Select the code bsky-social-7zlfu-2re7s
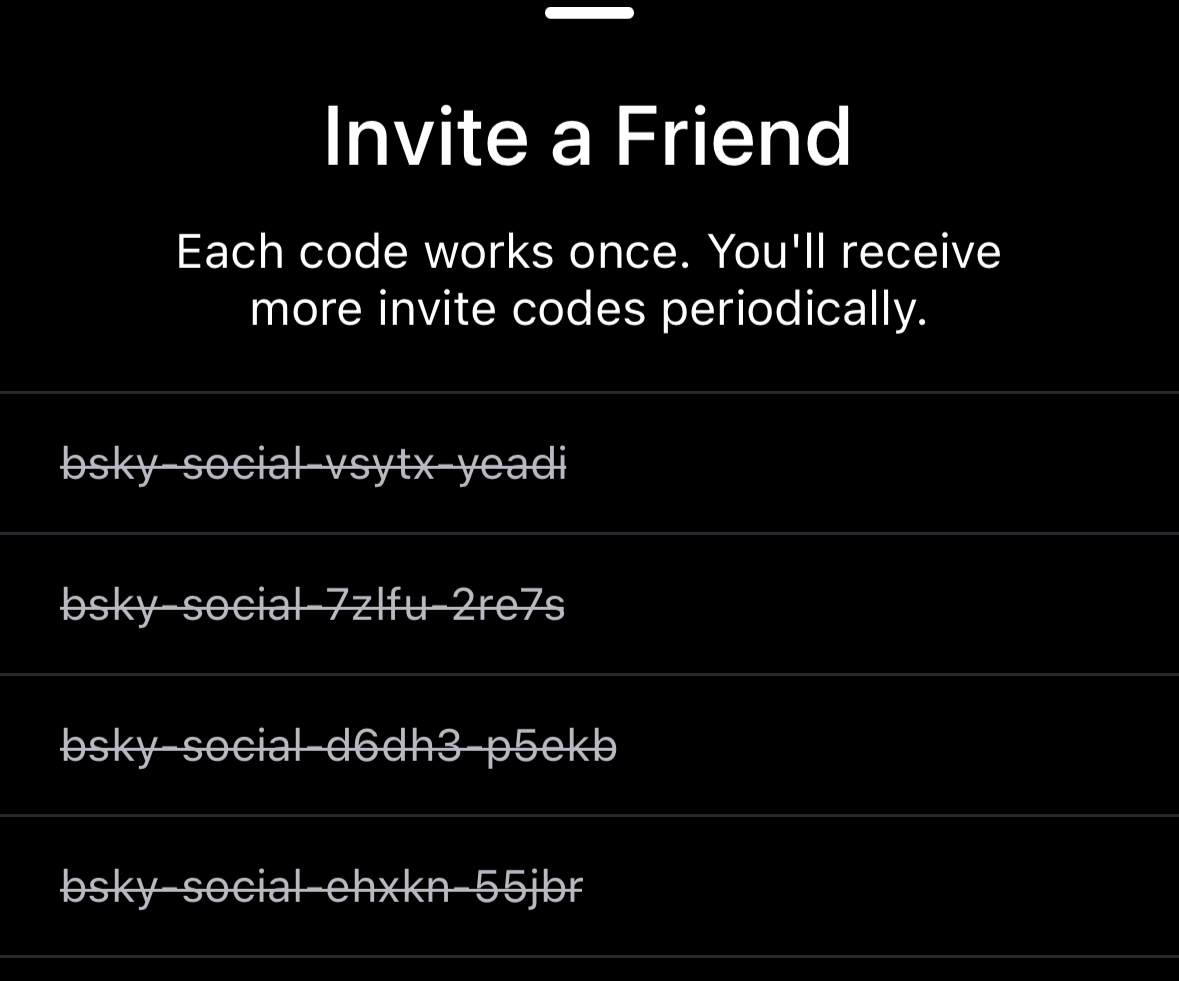The width and height of the screenshot is (1179, 981). 313,605
